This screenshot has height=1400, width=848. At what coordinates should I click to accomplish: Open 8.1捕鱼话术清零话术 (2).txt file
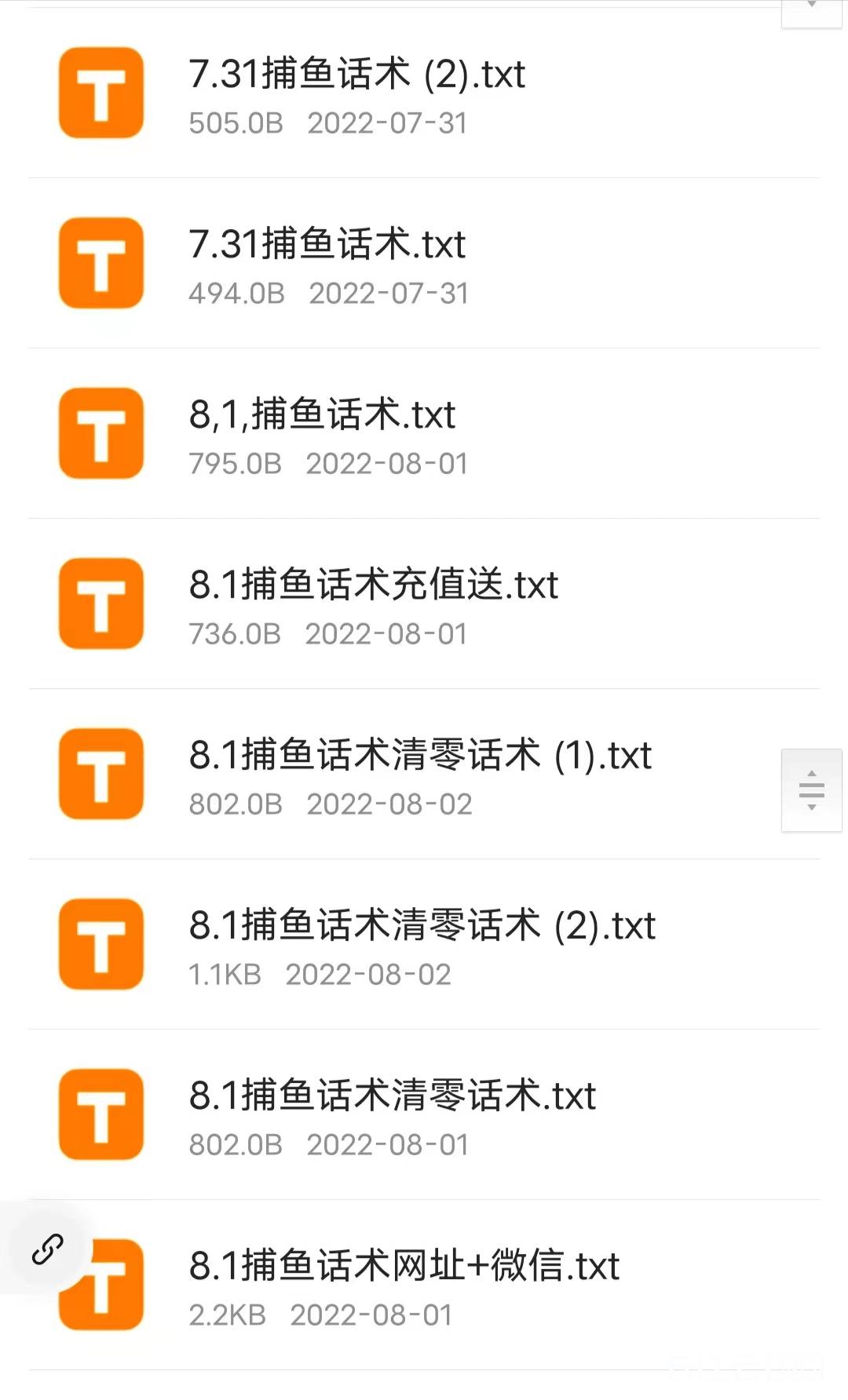click(424, 945)
